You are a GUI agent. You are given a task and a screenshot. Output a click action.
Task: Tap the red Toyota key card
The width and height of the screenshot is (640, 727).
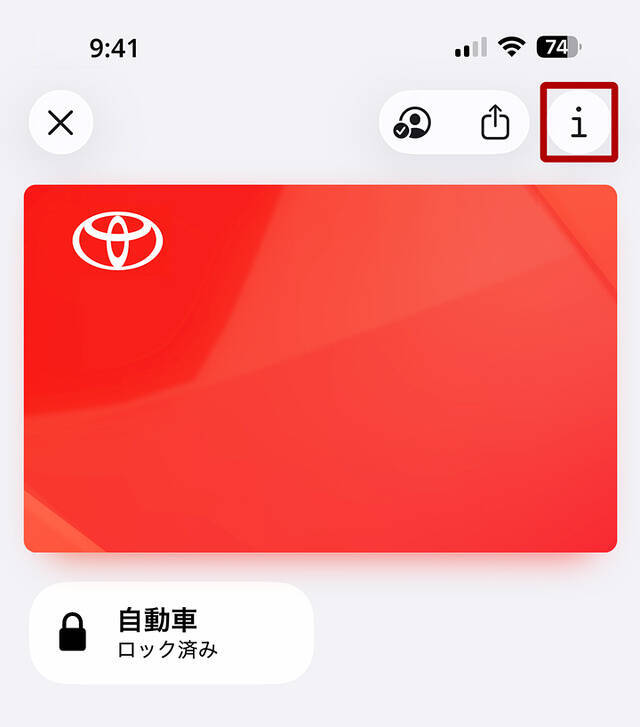pos(320,368)
